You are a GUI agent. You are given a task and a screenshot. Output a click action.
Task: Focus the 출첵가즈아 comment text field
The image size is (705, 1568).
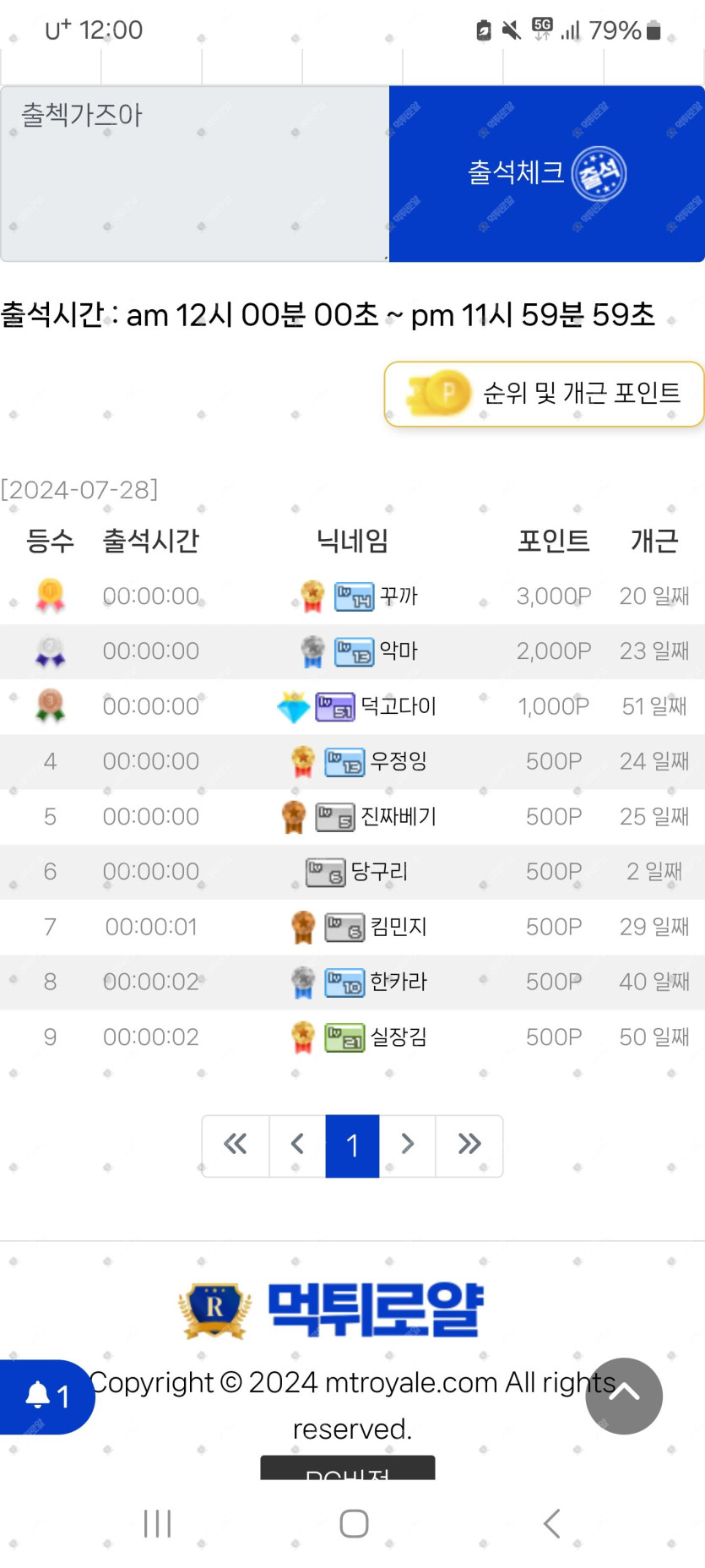194,173
